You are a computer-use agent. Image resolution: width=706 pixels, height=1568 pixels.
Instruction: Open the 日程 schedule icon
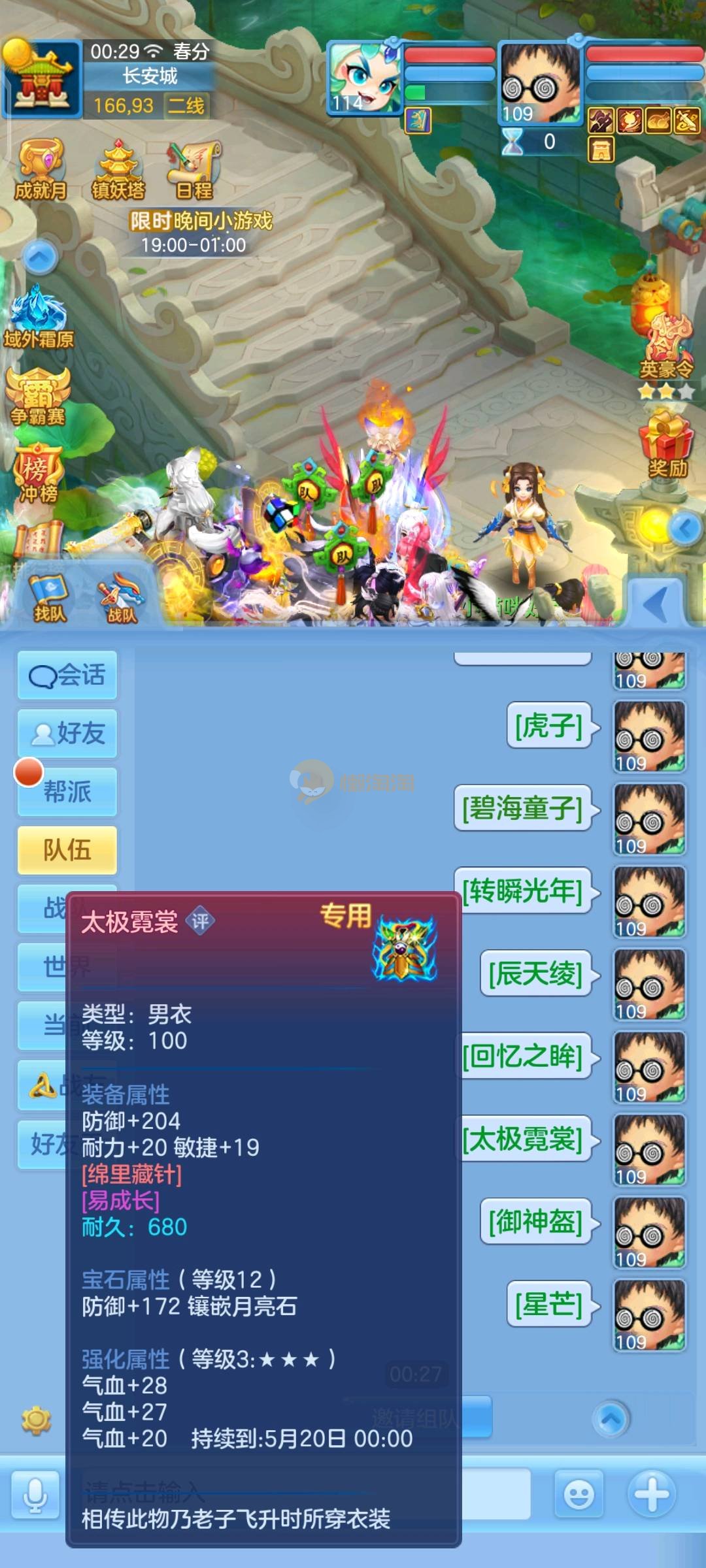[x=194, y=169]
